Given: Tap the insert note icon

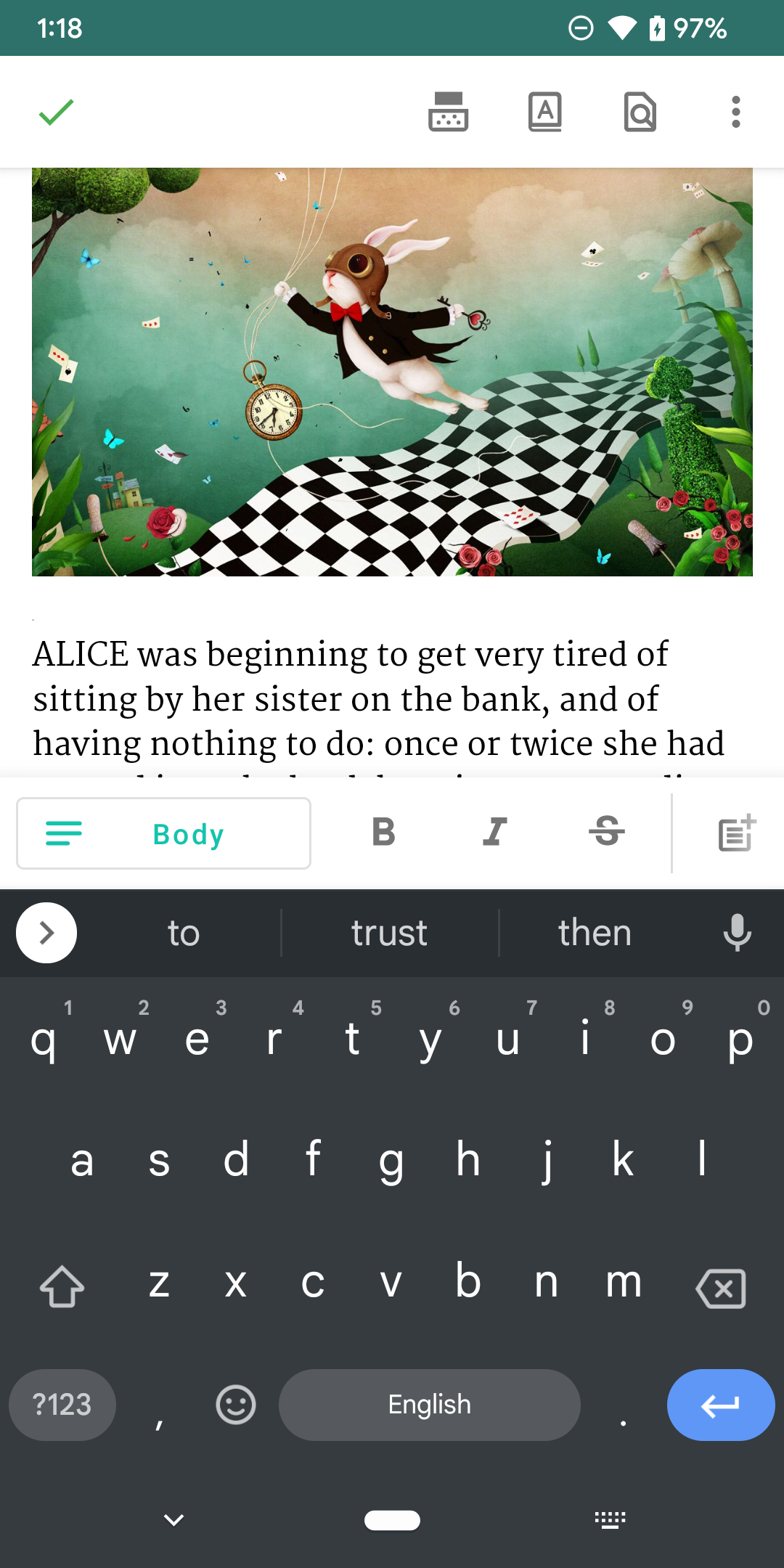Looking at the screenshot, I should (736, 833).
